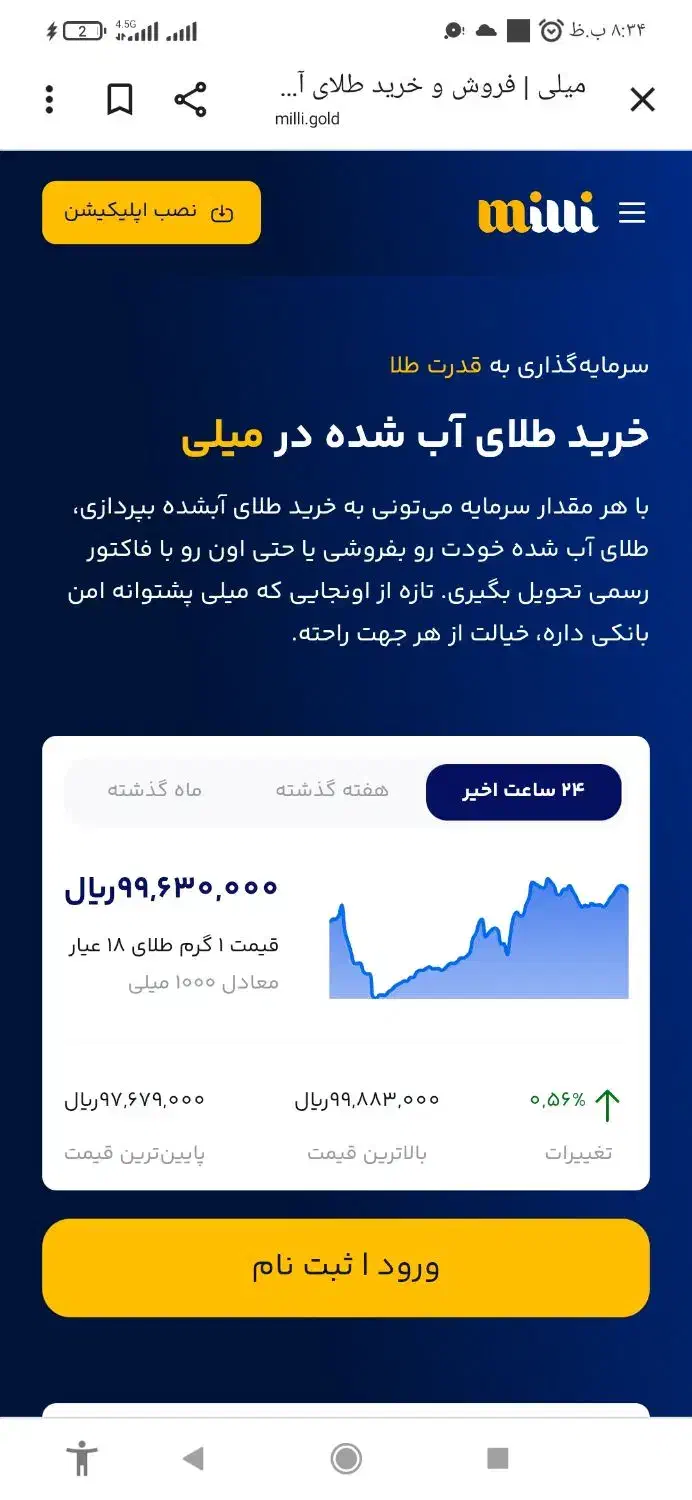
Task: Tap the ورود | ثبت نام button
Action: [346, 1267]
